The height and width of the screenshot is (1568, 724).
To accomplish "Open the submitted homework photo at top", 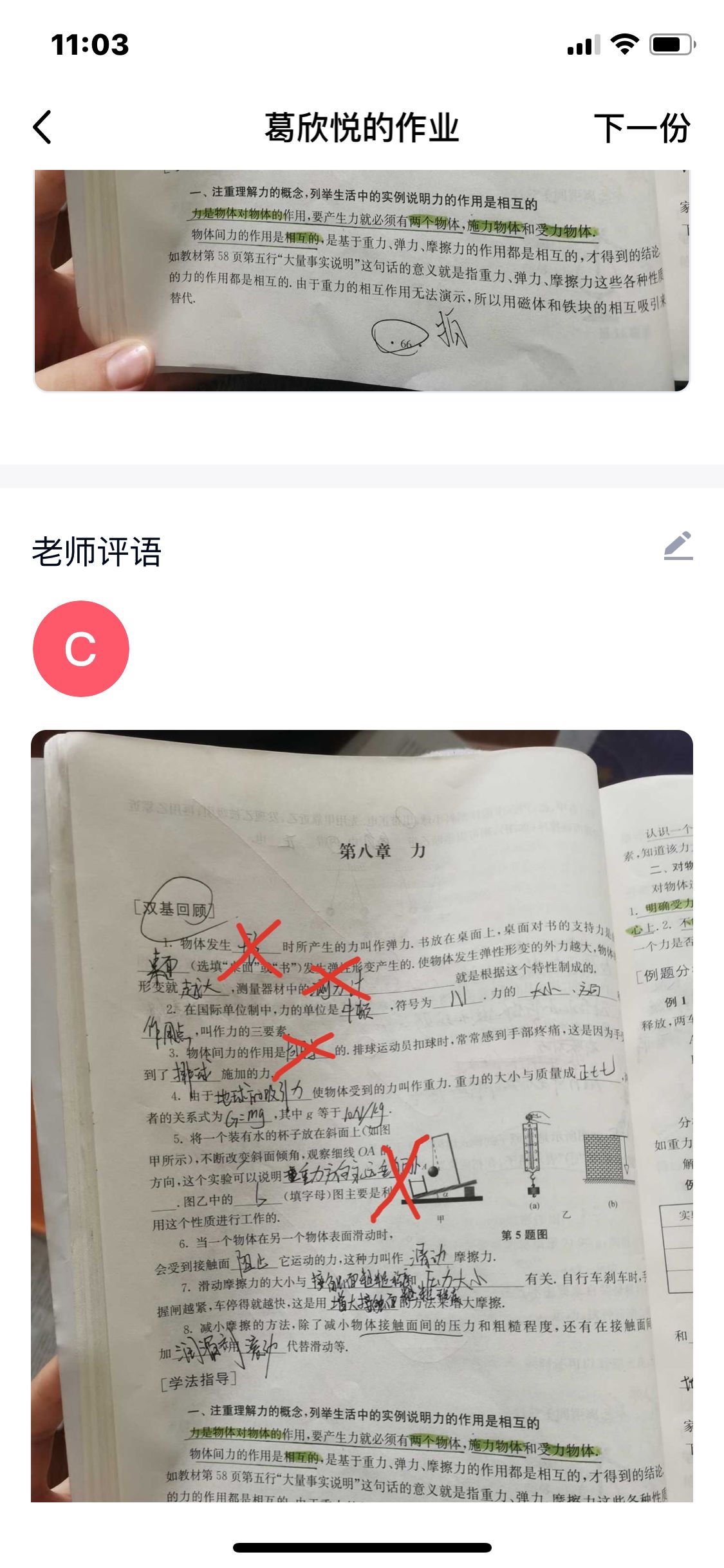I will (x=362, y=281).
